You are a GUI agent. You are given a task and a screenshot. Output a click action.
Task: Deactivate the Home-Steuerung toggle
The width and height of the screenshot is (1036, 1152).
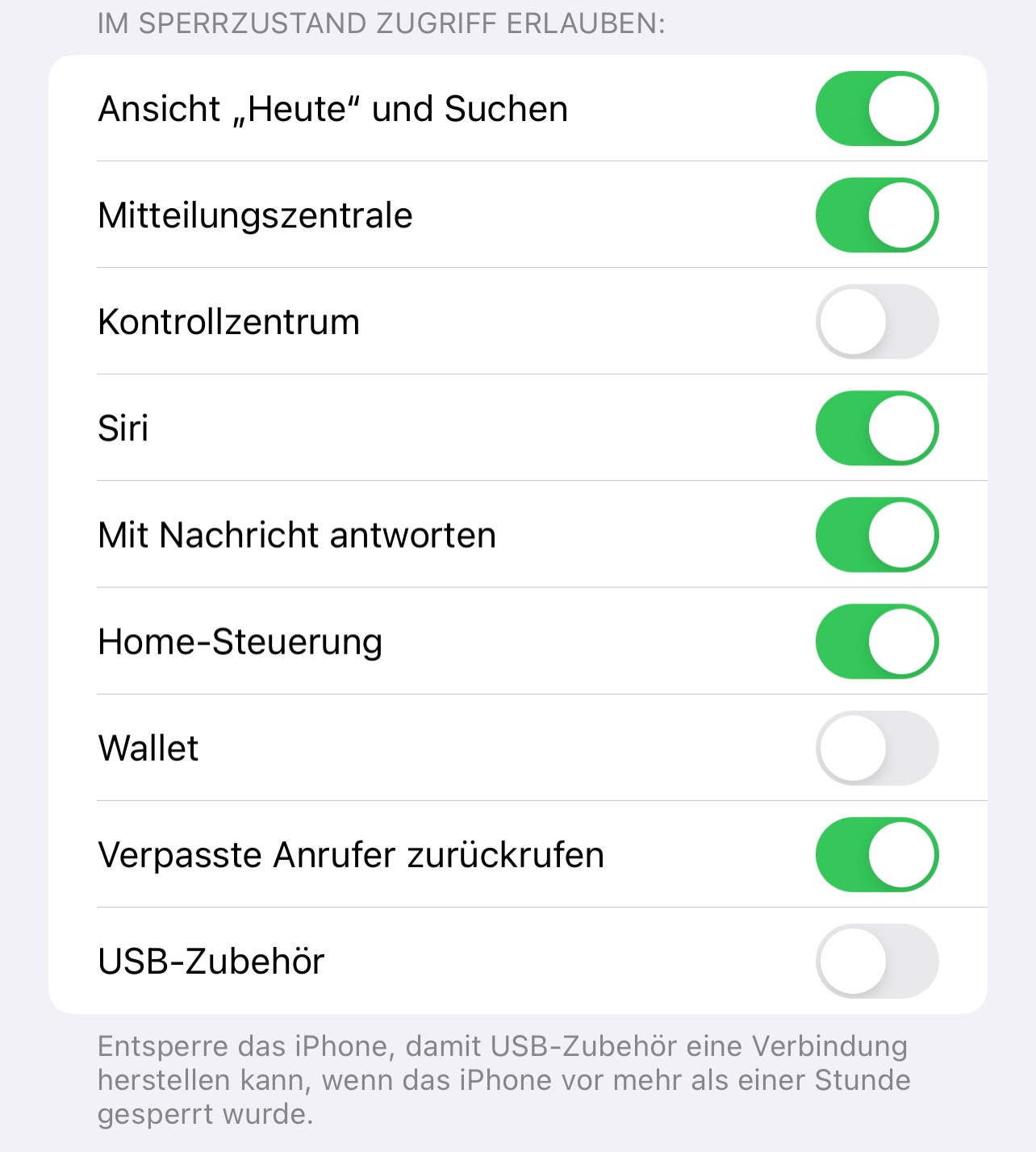(x=876, y=641)
